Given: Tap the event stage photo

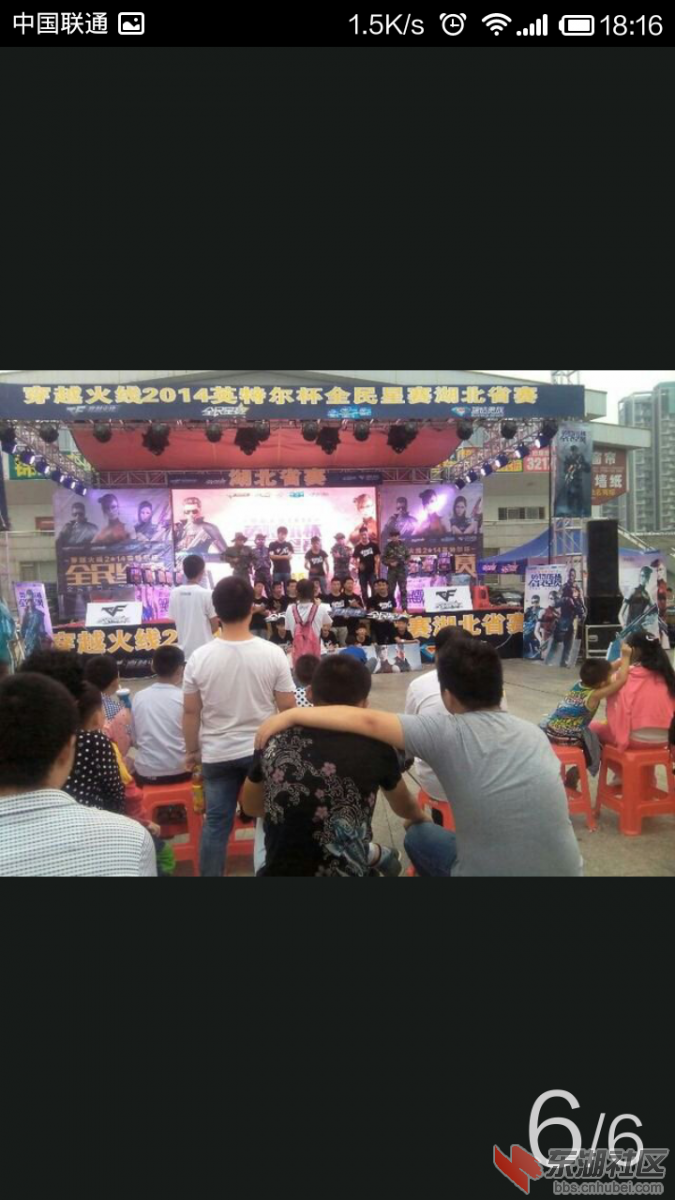Looking at the screenshot, I should coord(337,623).
